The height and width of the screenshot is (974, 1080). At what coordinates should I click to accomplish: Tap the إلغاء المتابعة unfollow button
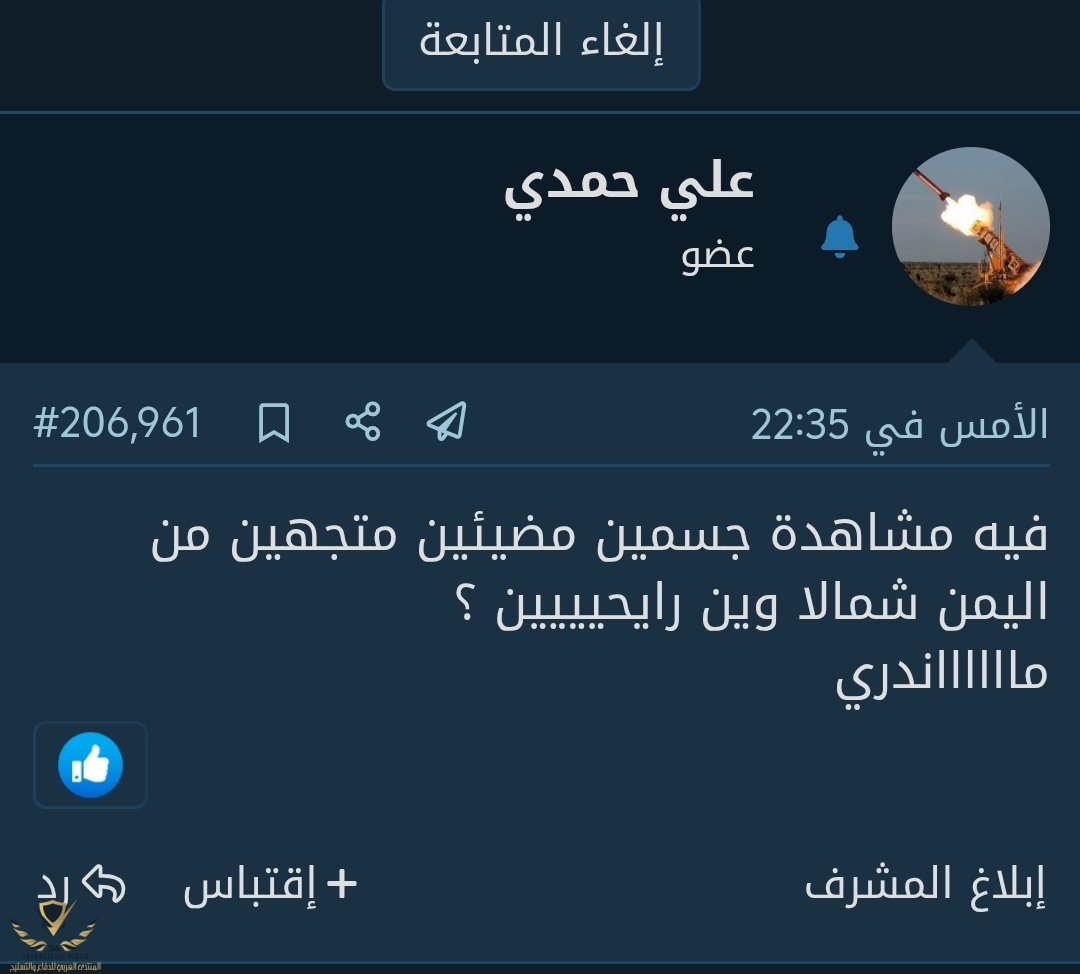[x=541, y=43]
